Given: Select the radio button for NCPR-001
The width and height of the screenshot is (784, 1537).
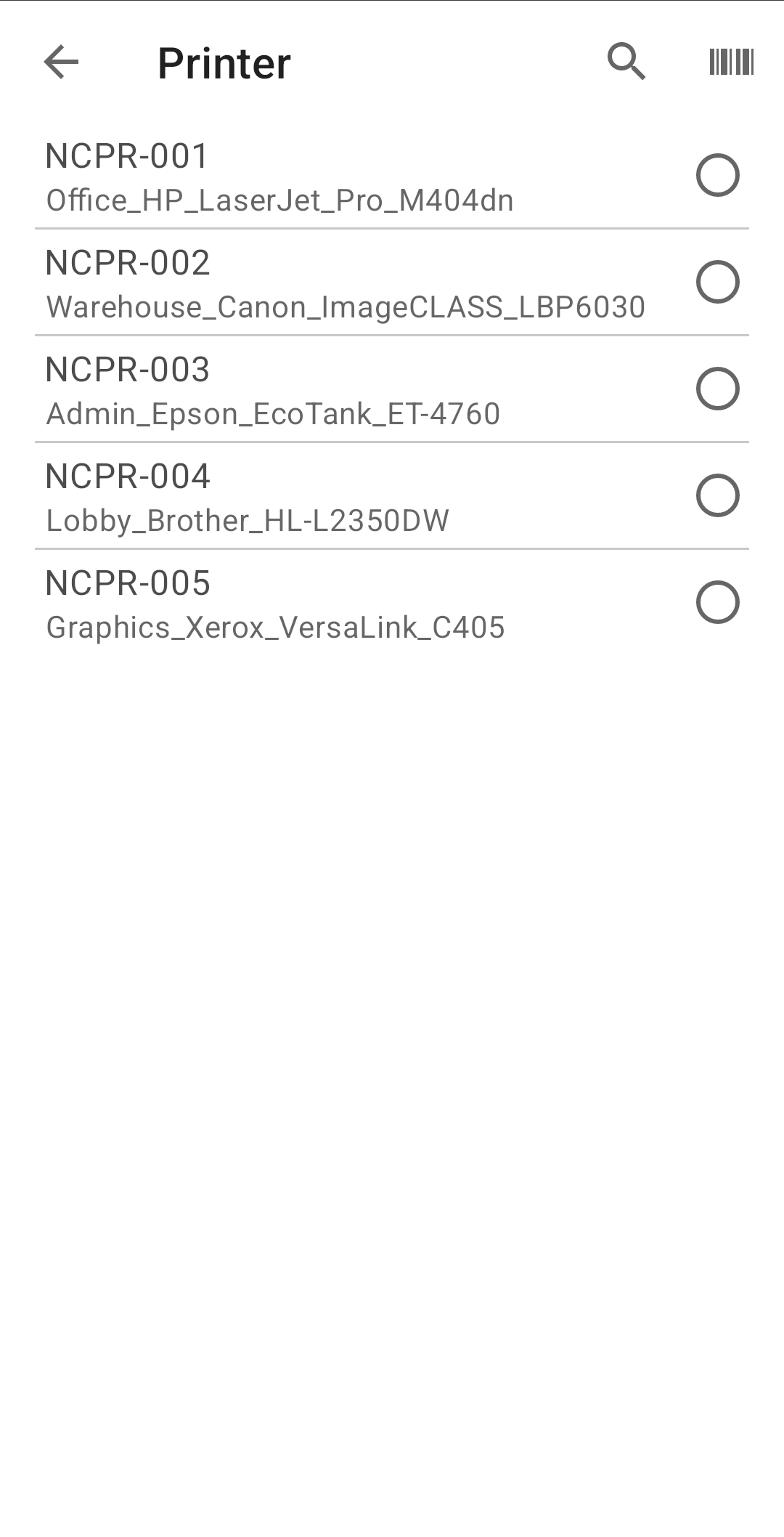Looking at the screenshot, I should point(717,176).
